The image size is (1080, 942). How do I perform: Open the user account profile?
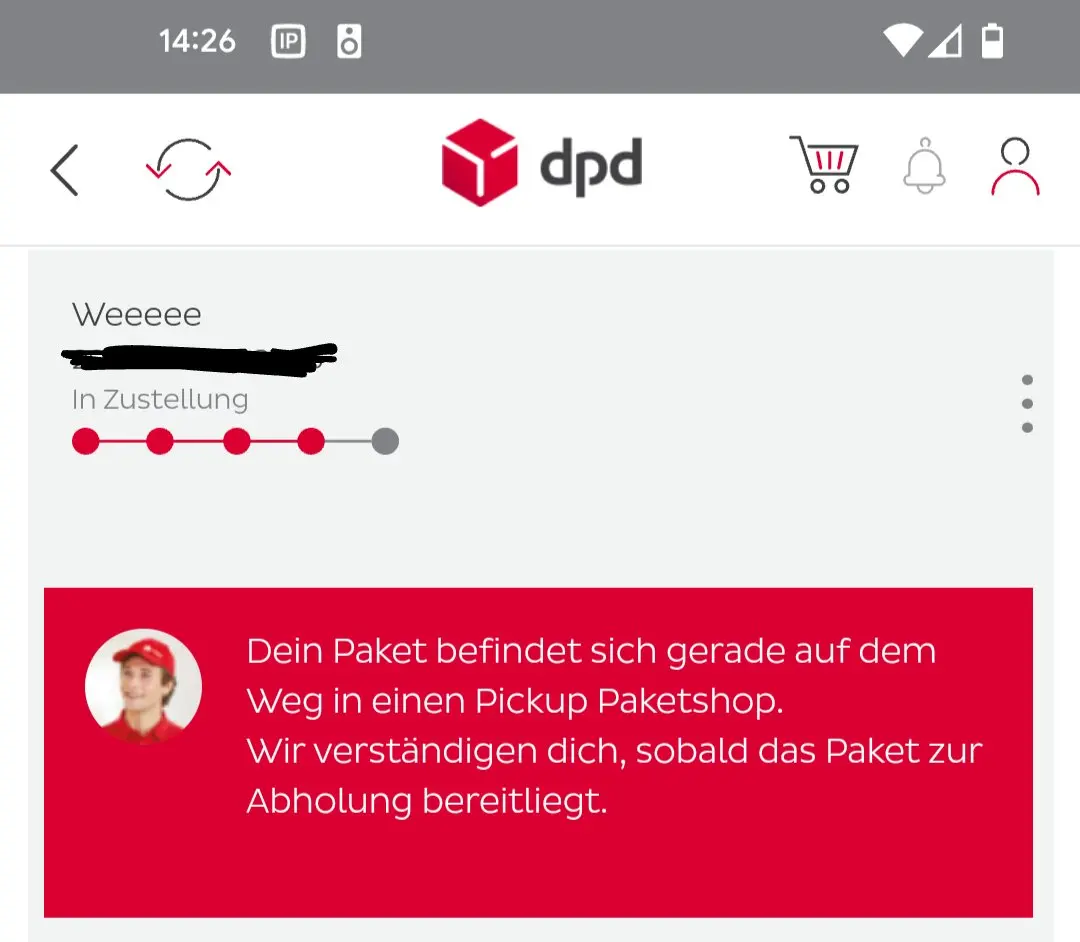tap(1015, 167)
